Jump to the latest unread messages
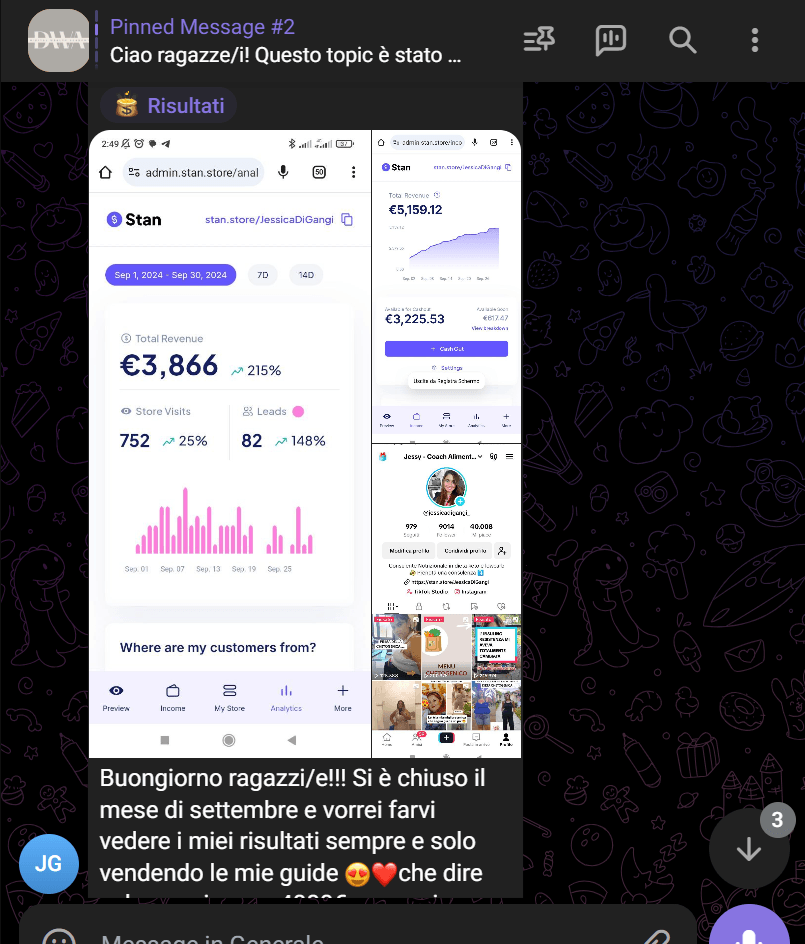Image resolution: width=805 pixels, height=944 pixels. [749, 849]
